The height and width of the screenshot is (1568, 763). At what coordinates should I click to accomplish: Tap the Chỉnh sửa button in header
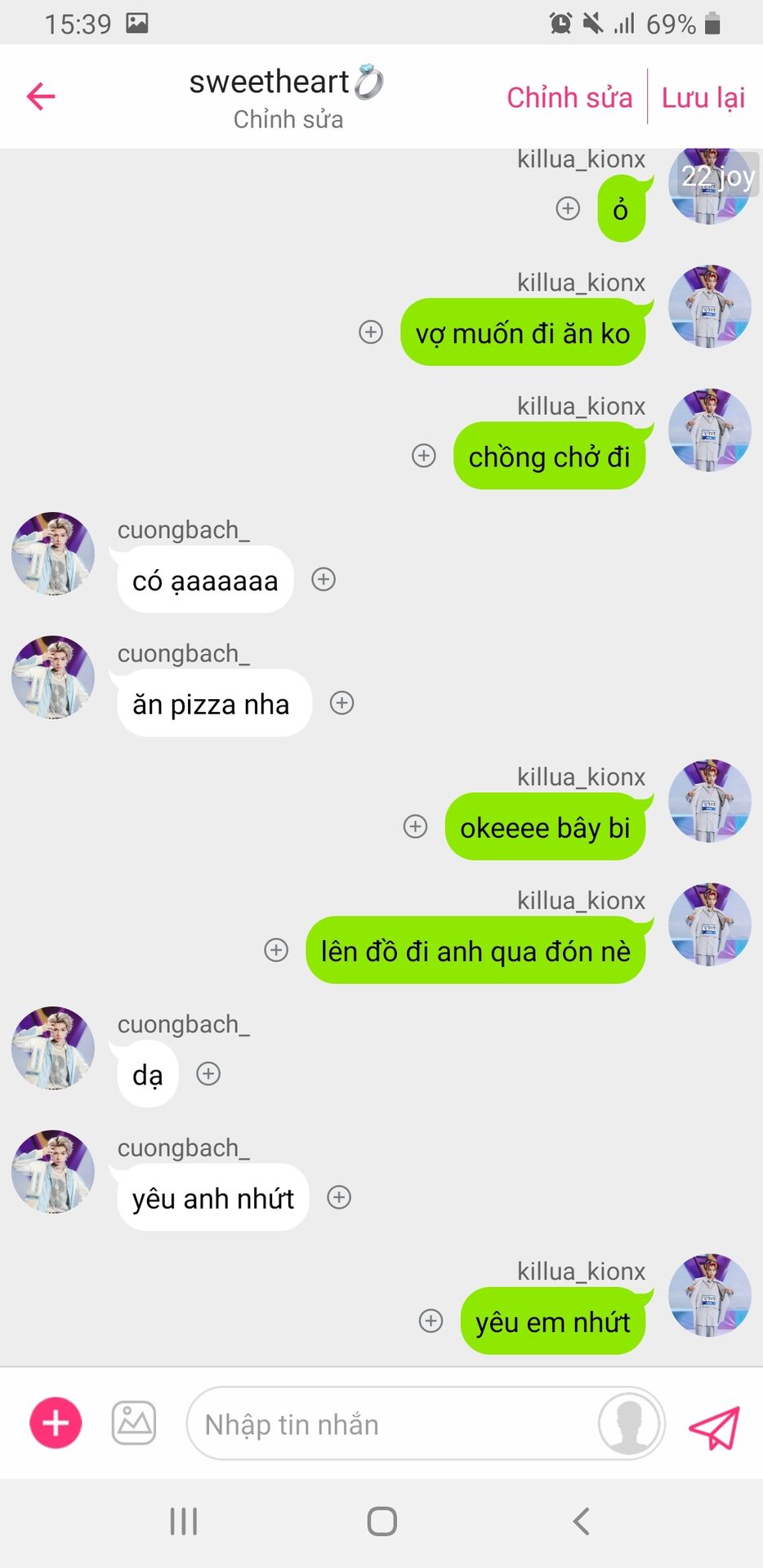[x=569, y=97]
